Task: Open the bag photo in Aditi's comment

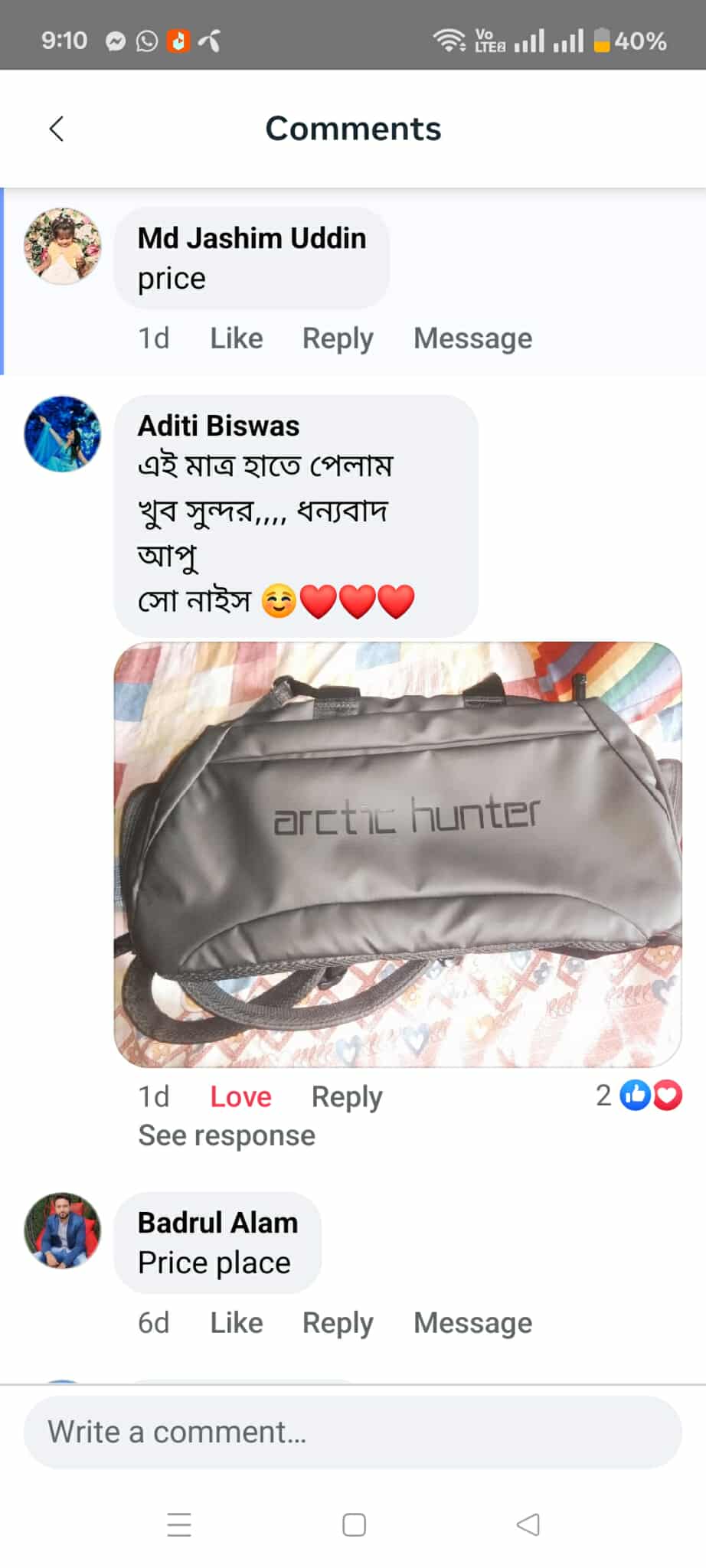Action: 397,854
